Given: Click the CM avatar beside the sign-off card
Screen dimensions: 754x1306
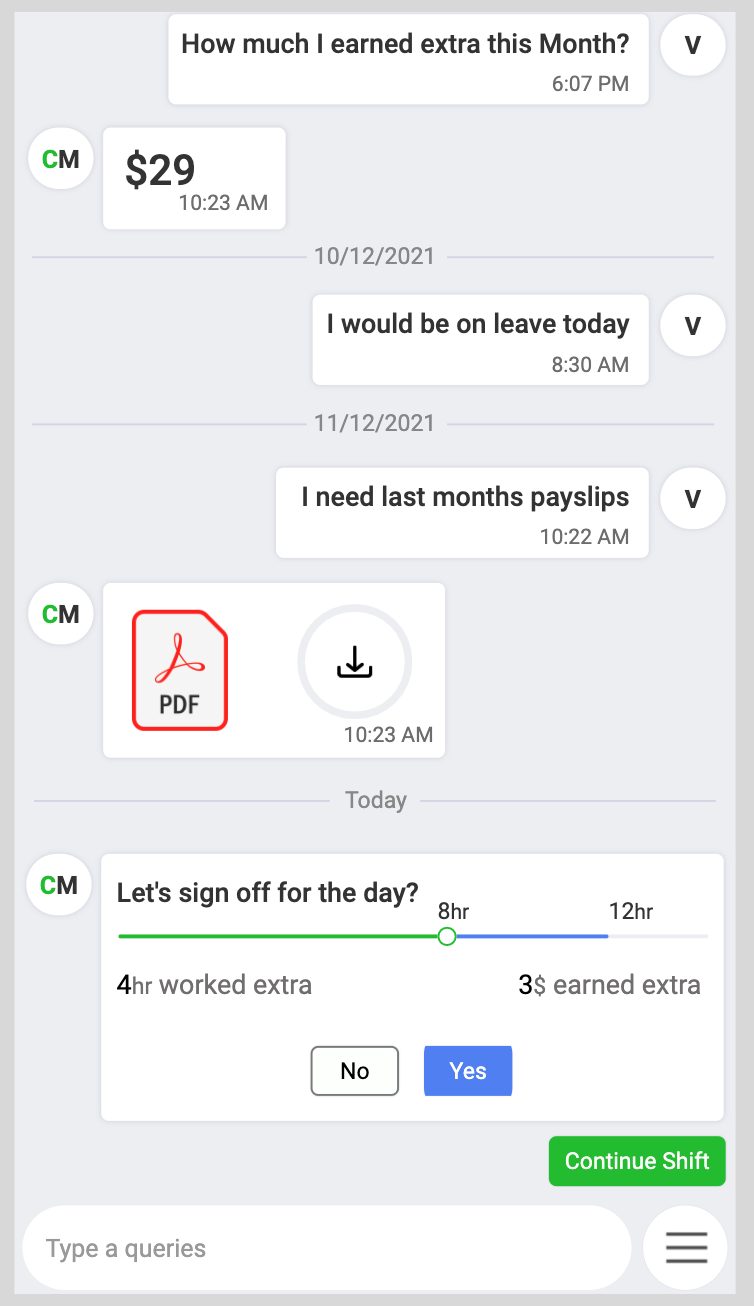Looking at the screenshot, I should pos(58,884).
